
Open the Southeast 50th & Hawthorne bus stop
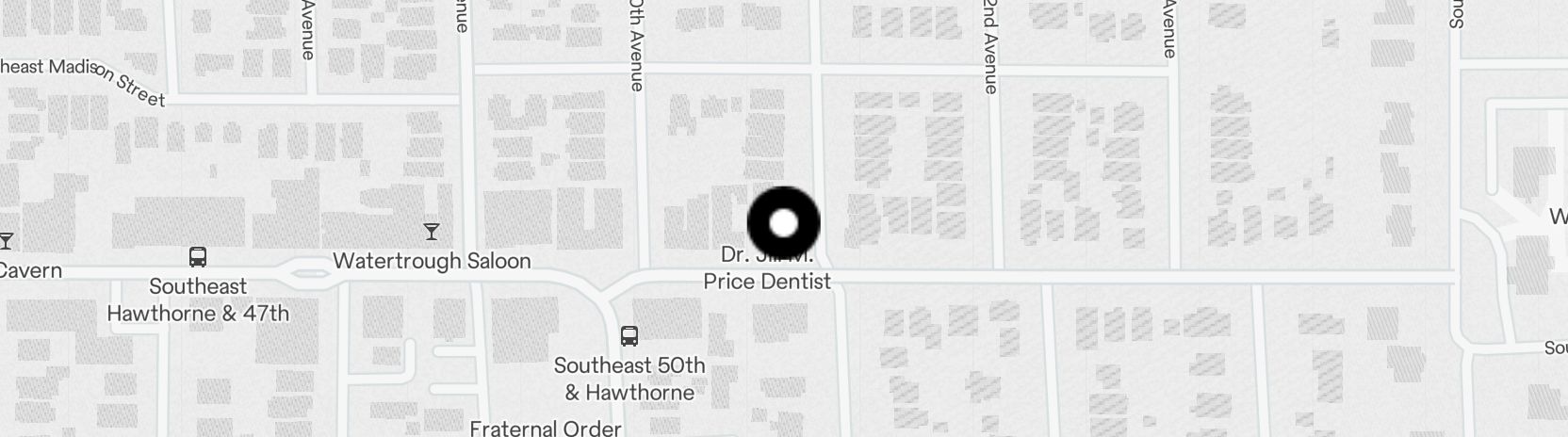click(629, 335)
